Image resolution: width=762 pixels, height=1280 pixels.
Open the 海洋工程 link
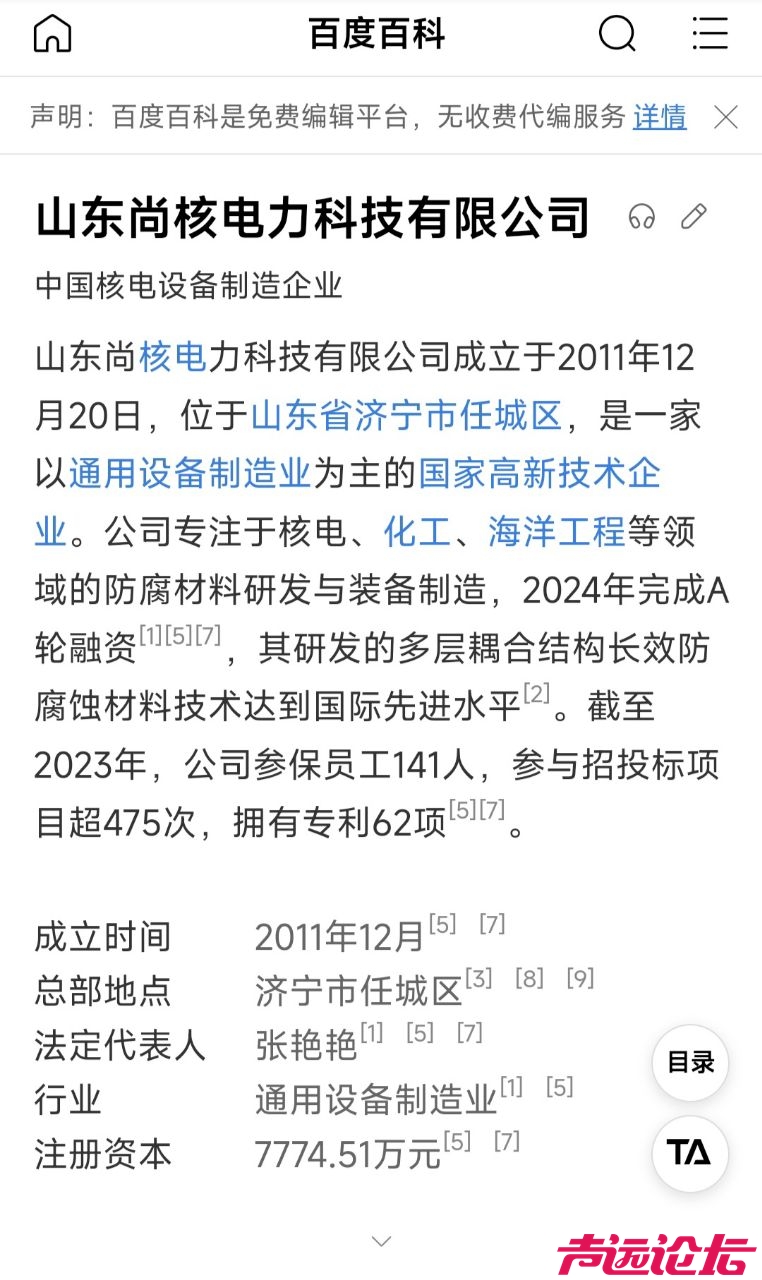[556, 531]
